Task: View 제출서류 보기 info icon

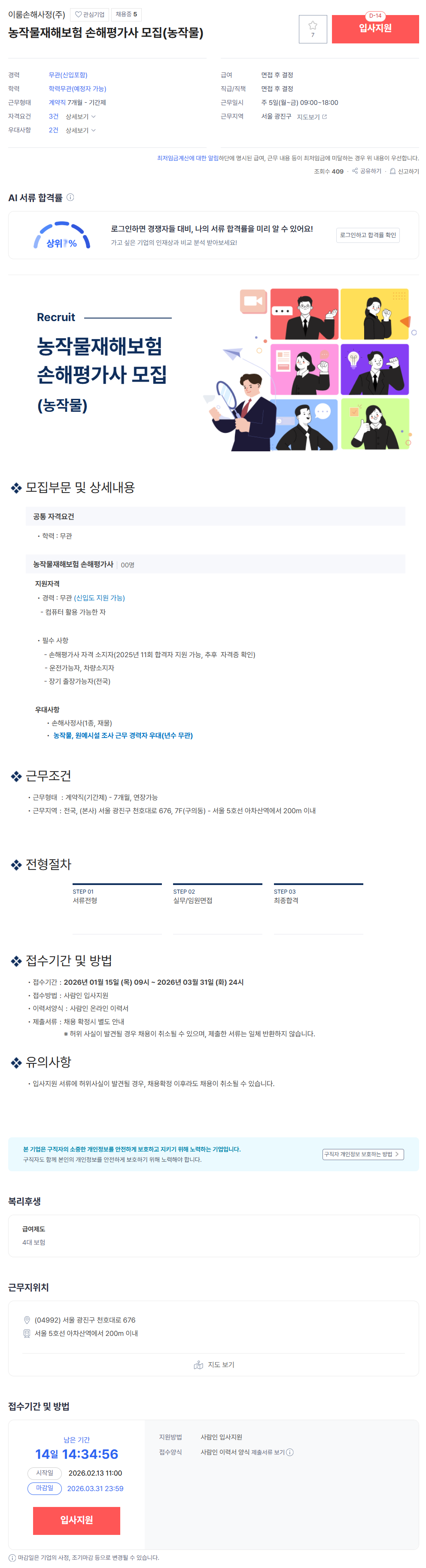Action: coord(290,1452)
